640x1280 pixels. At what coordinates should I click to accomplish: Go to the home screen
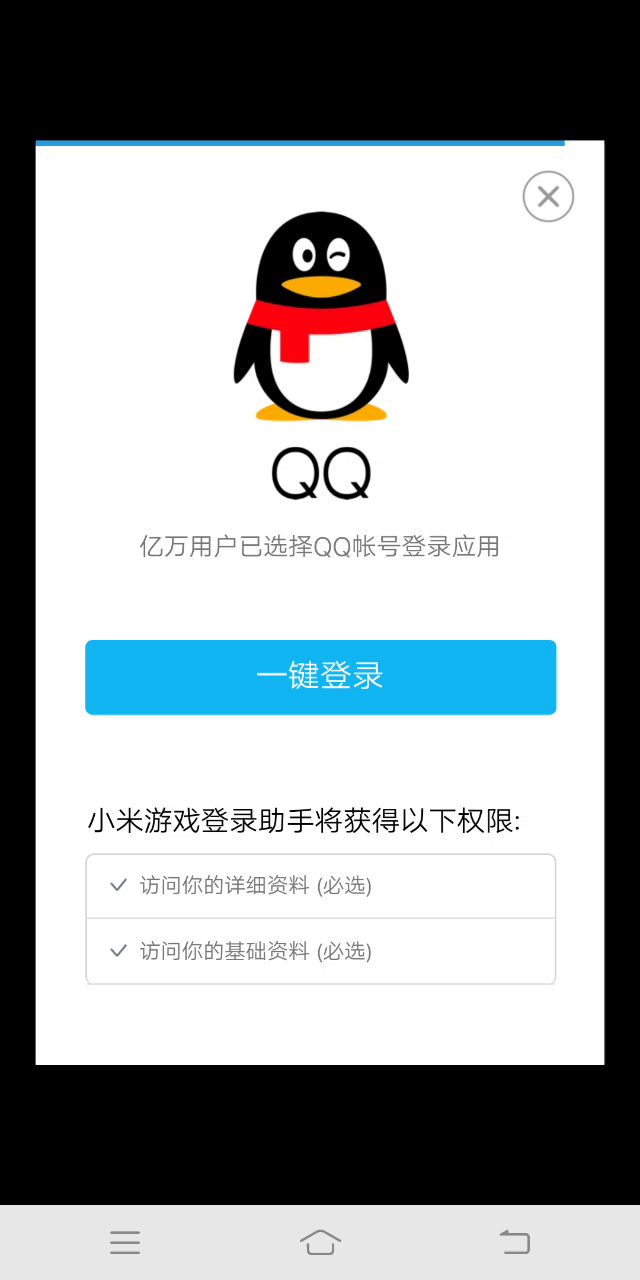[320, 1242]
